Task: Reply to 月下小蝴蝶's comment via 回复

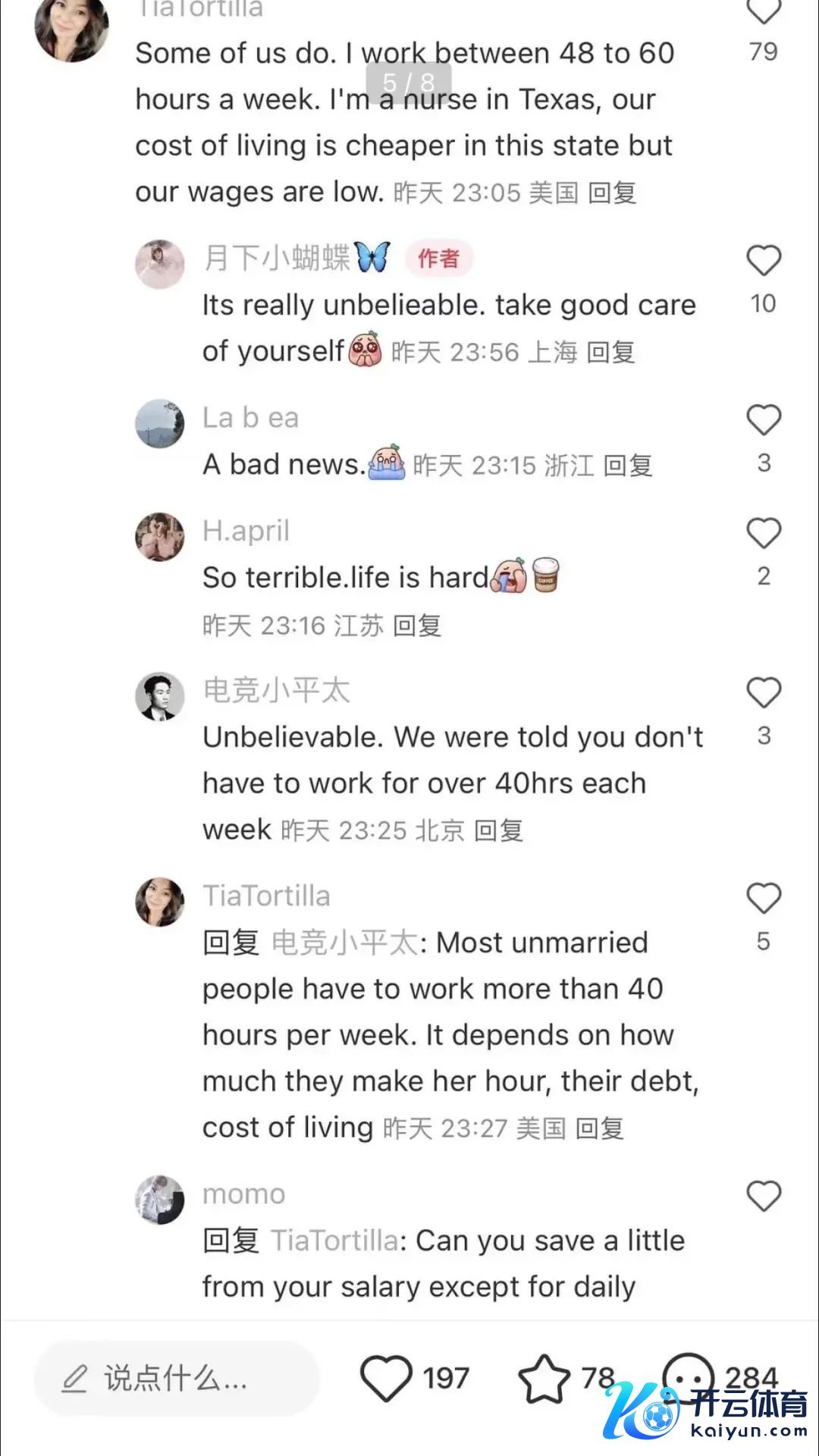Action: click(610, 352)
